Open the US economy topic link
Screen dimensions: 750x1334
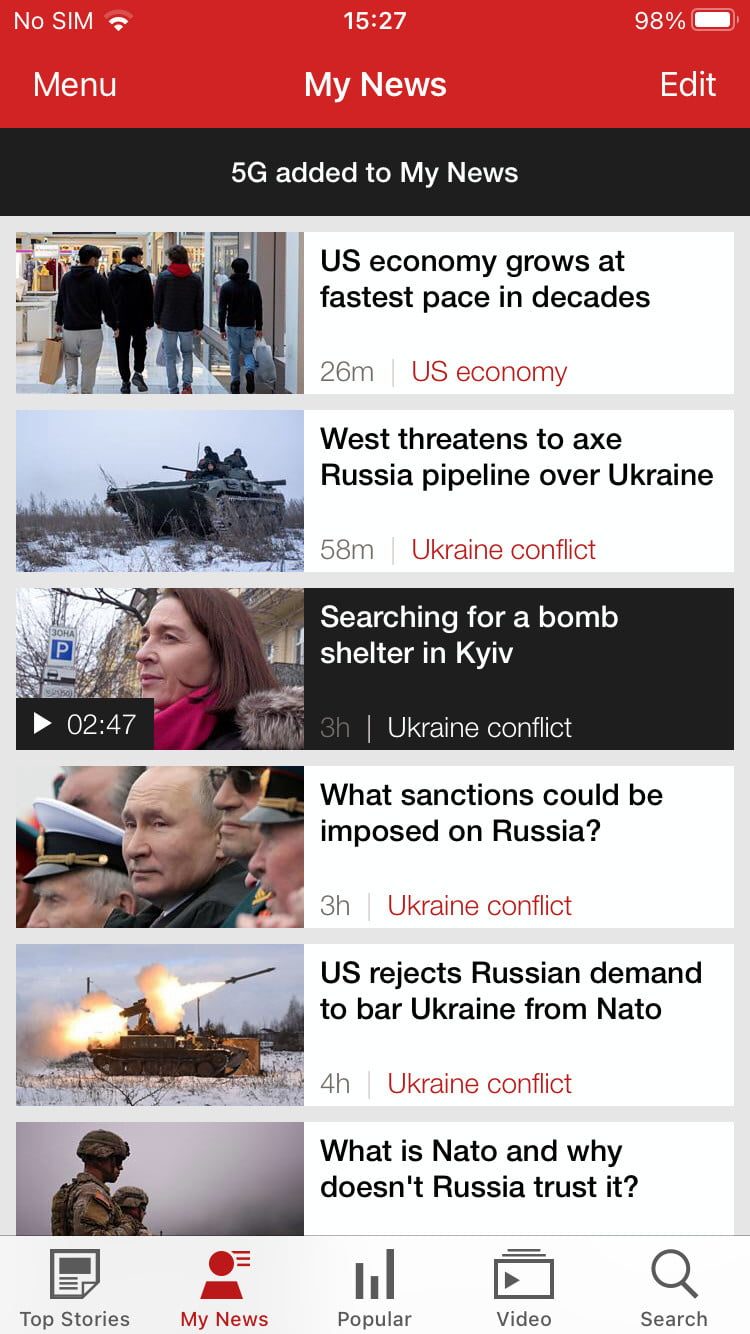489,372
